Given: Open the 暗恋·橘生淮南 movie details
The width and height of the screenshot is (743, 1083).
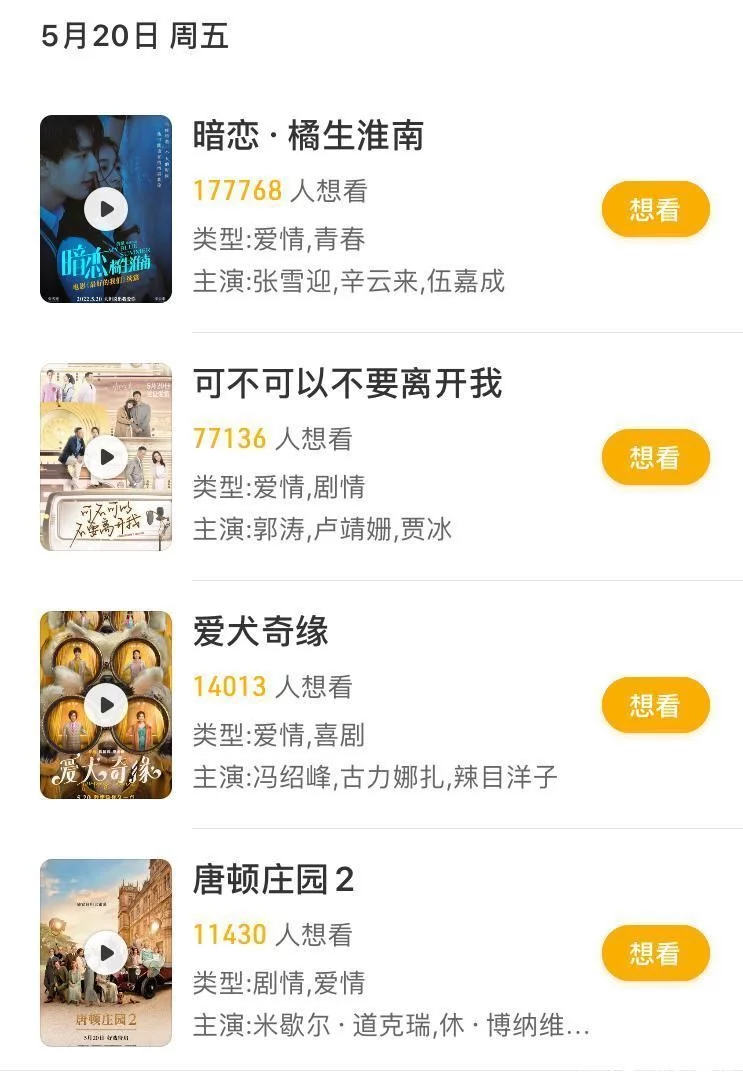Looking at the screenshot, I should point(308,137).
